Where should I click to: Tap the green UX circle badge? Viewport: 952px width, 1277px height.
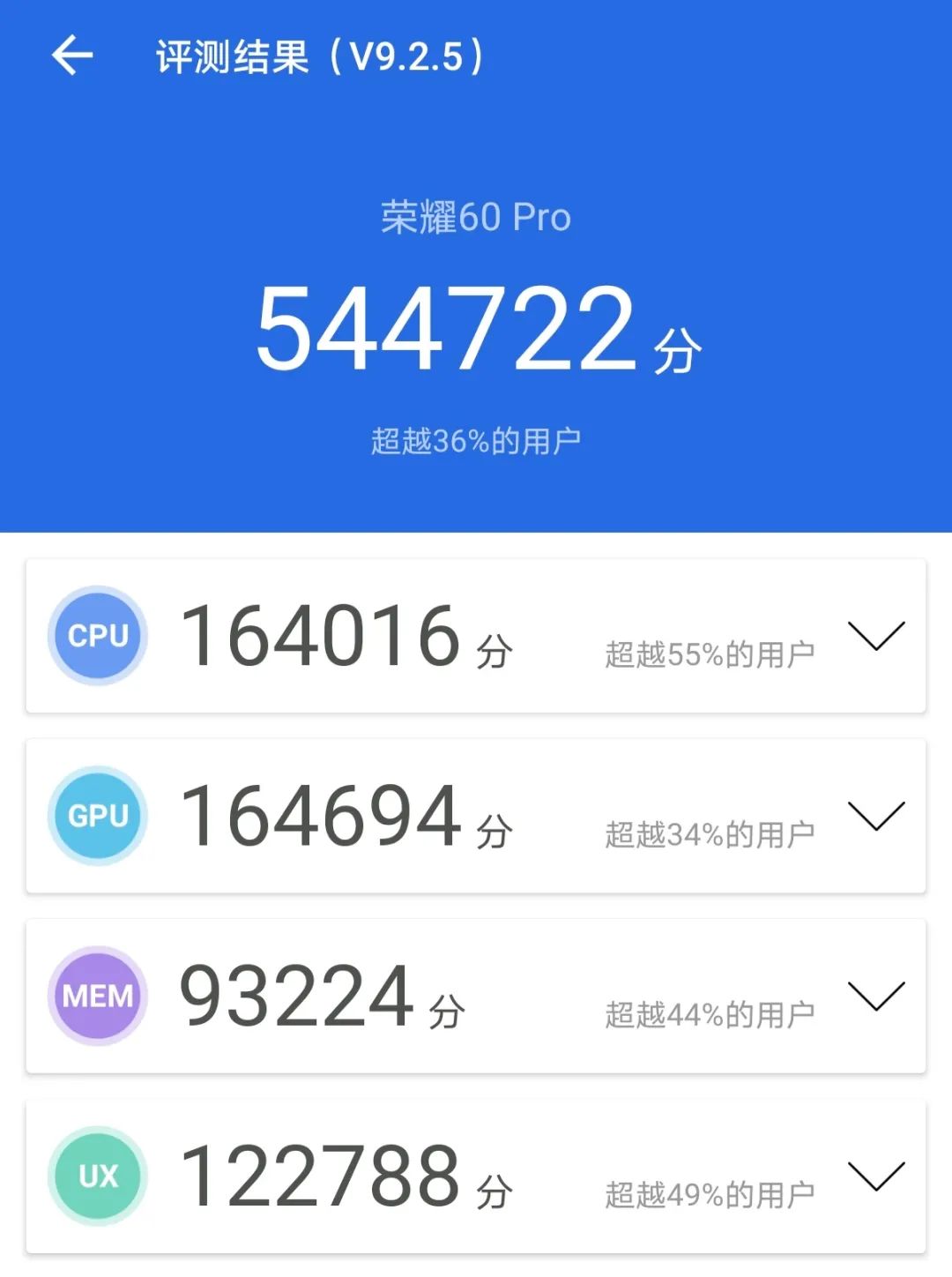(97, 1175)
